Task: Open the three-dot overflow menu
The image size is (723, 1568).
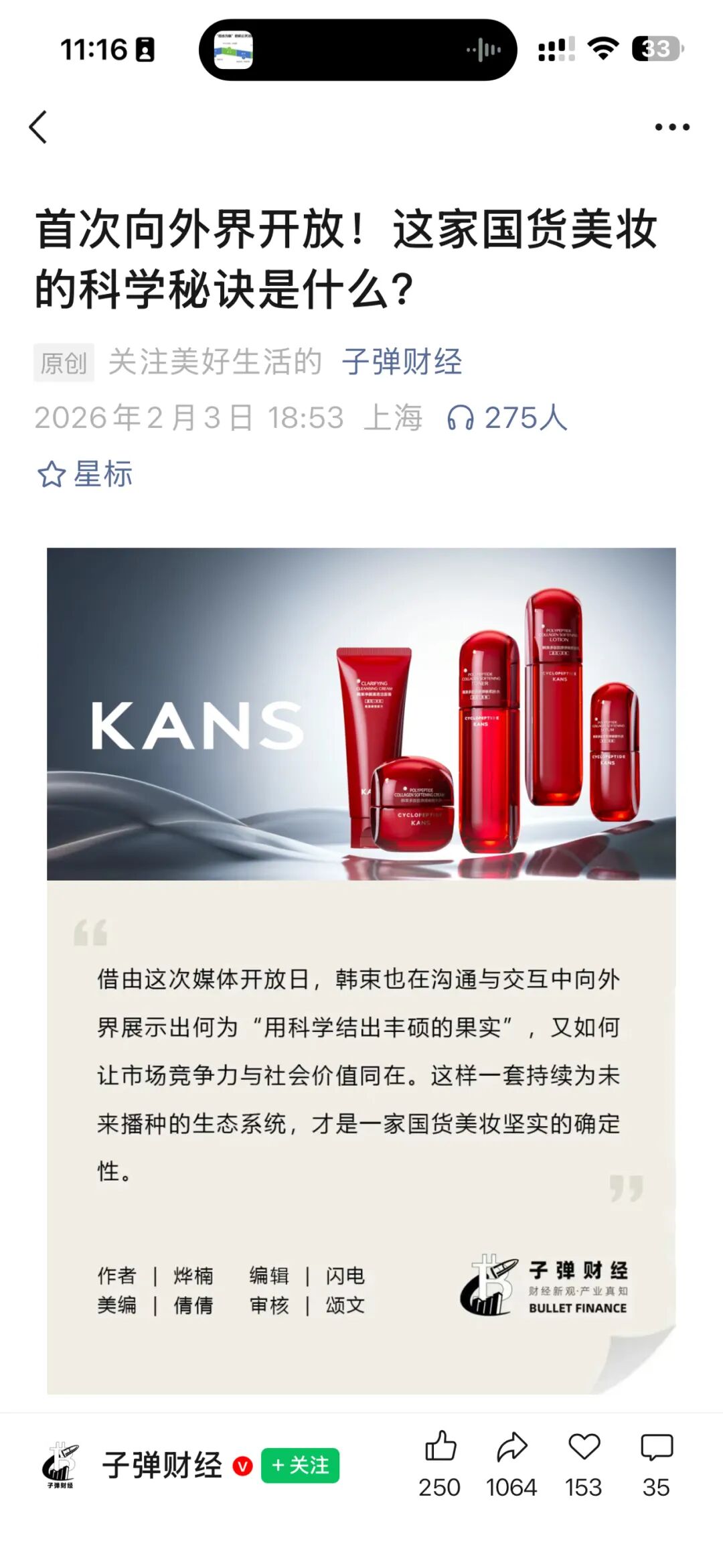Action: [x=671, y=127]
